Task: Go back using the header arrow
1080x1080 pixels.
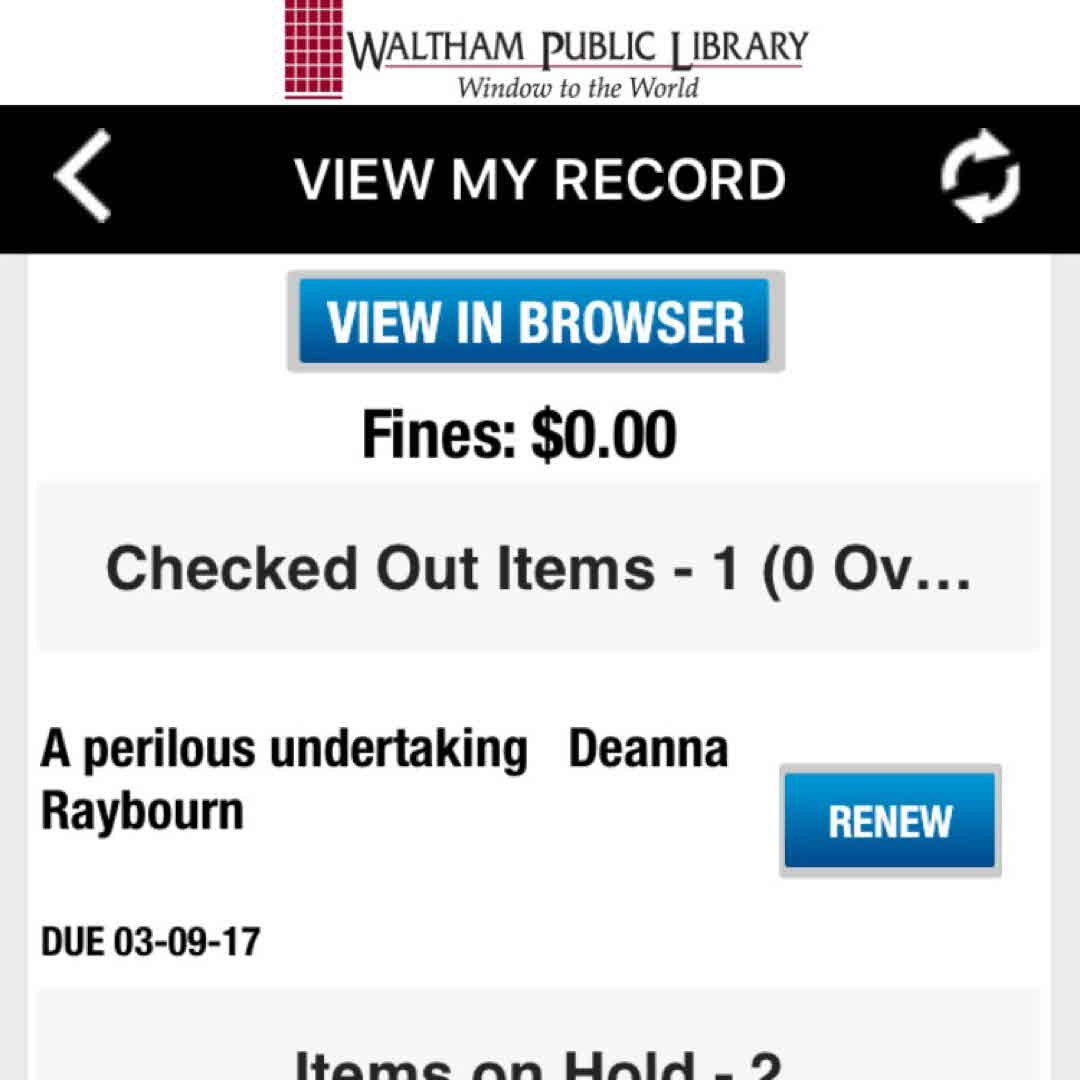Action: [x=82, y=176]
